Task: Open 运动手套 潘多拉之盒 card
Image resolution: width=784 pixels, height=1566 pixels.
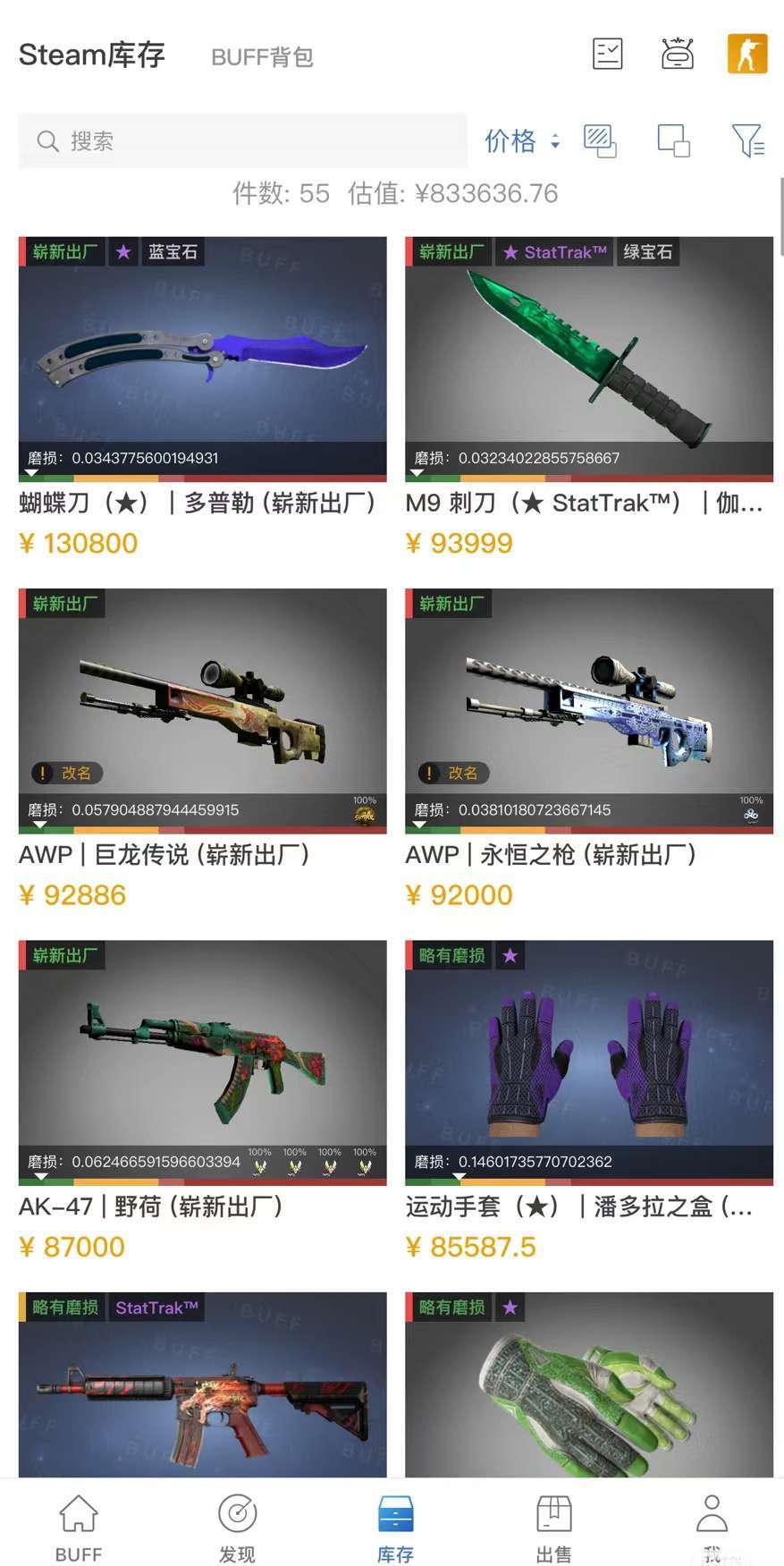Action: pos(589,1101)
